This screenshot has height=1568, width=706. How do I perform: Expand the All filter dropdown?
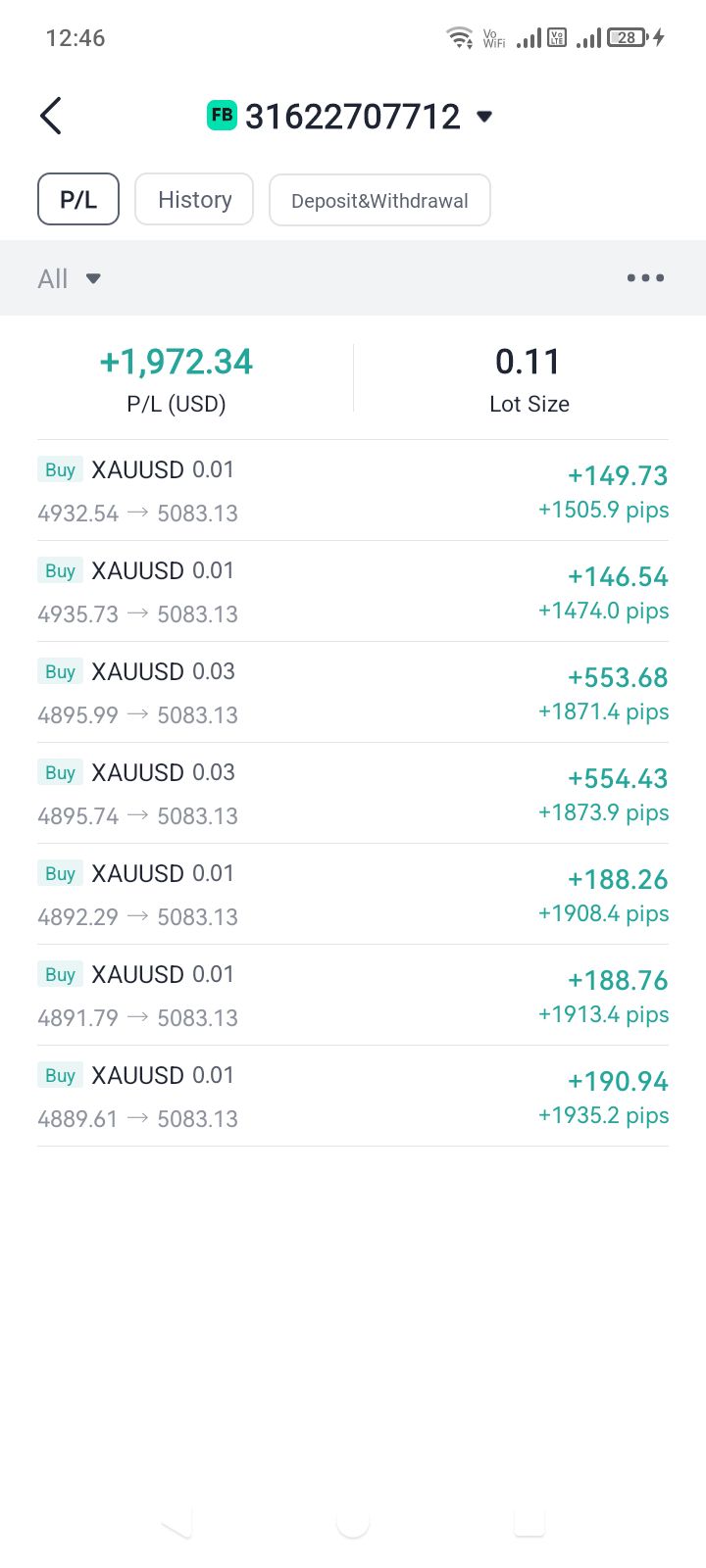(69, 279)
